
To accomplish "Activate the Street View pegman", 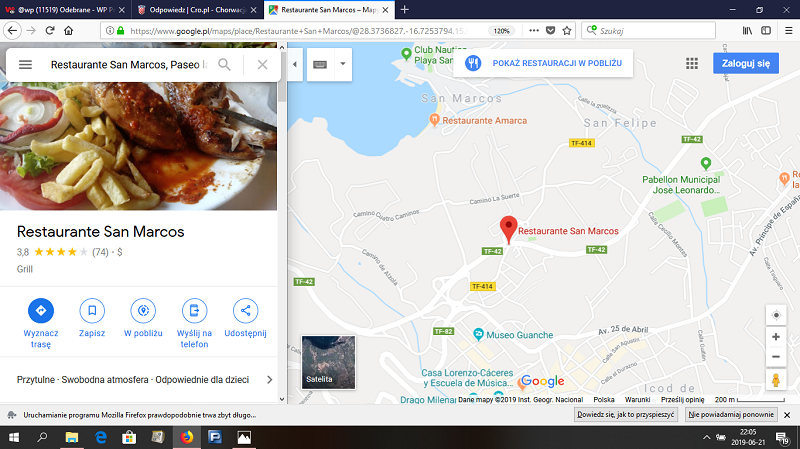I will [776, 381].
